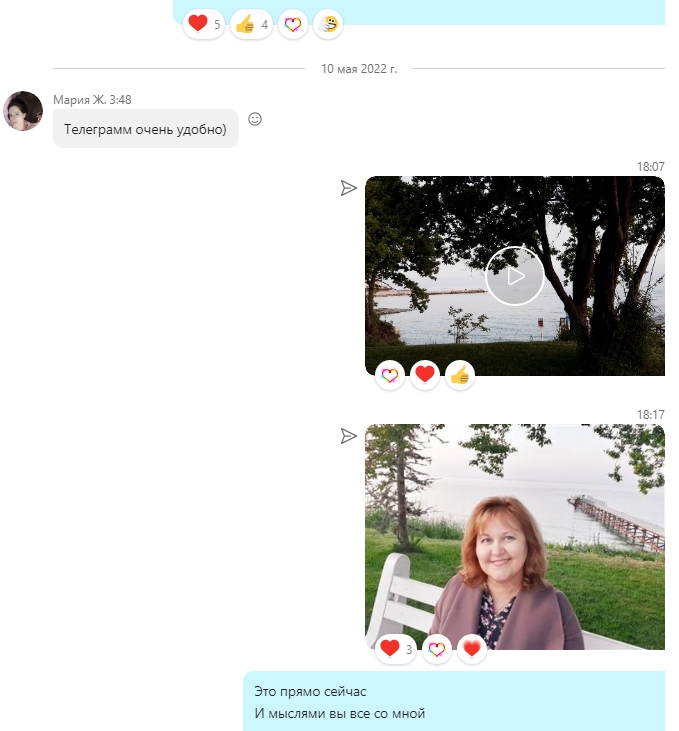Tap the red heart reaction under the video
The image size is (679, 731).
[425, 375]
